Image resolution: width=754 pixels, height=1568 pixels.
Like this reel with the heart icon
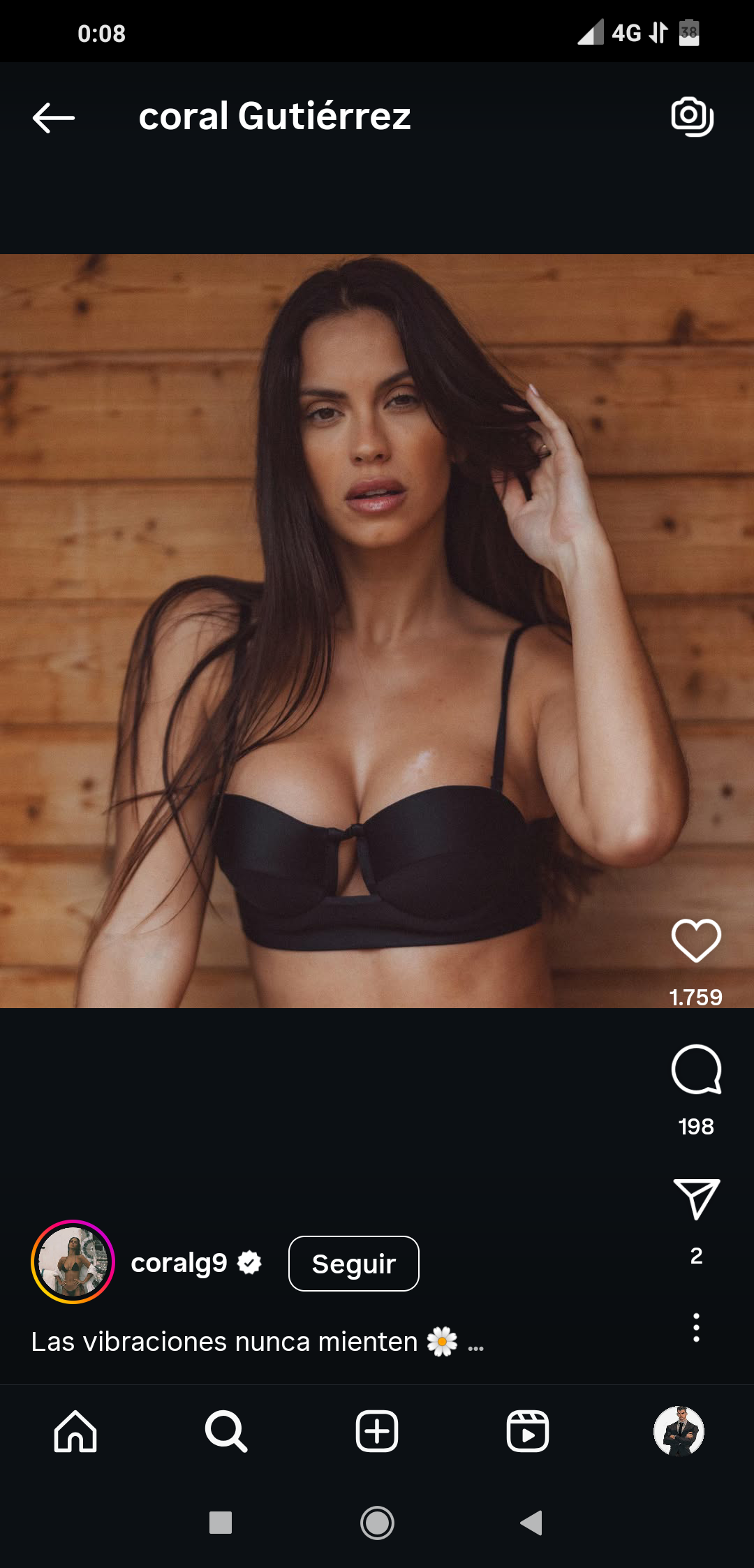(x=696, y=941)
